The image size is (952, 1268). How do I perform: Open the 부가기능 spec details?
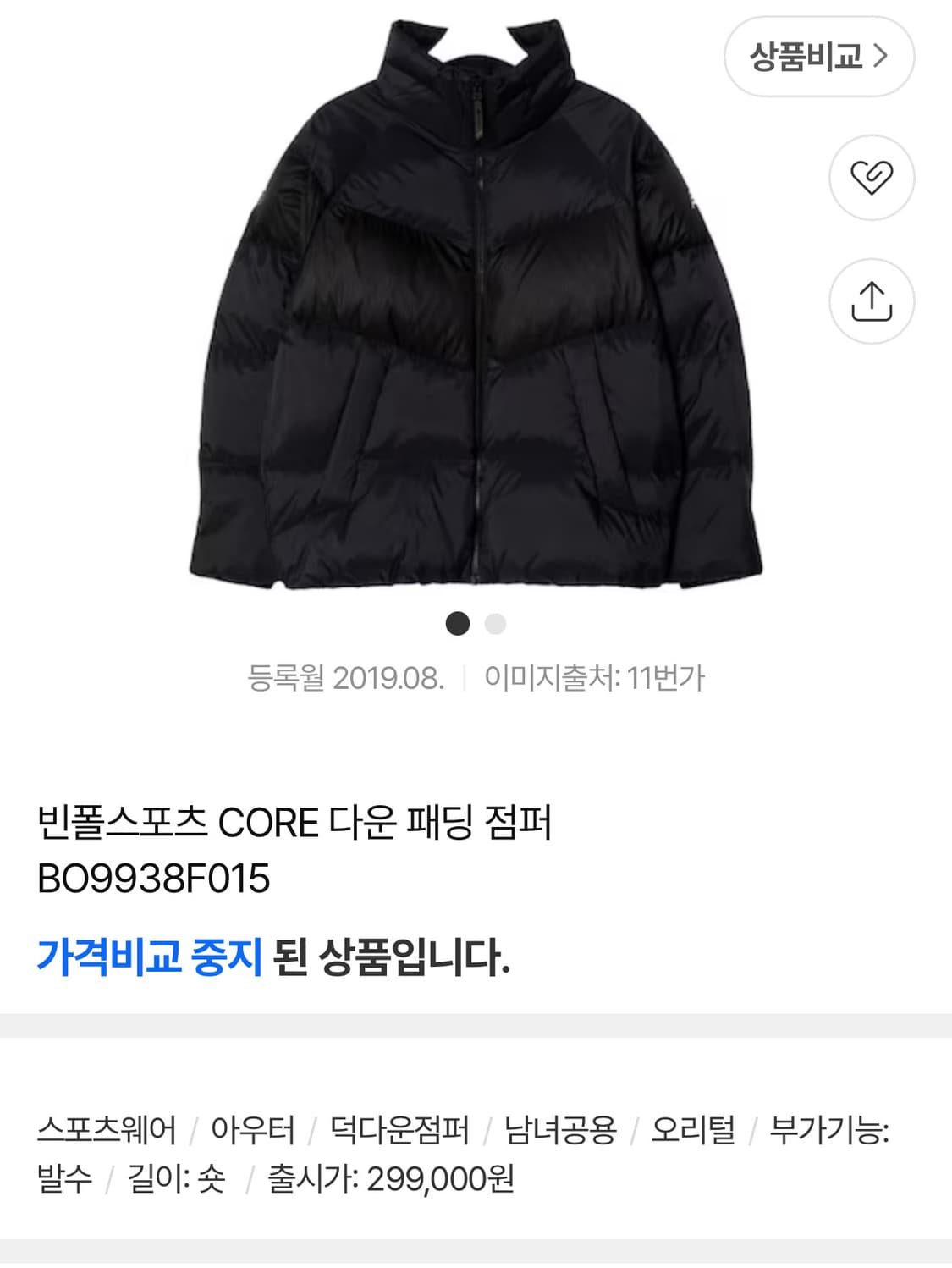(827, 1127)
